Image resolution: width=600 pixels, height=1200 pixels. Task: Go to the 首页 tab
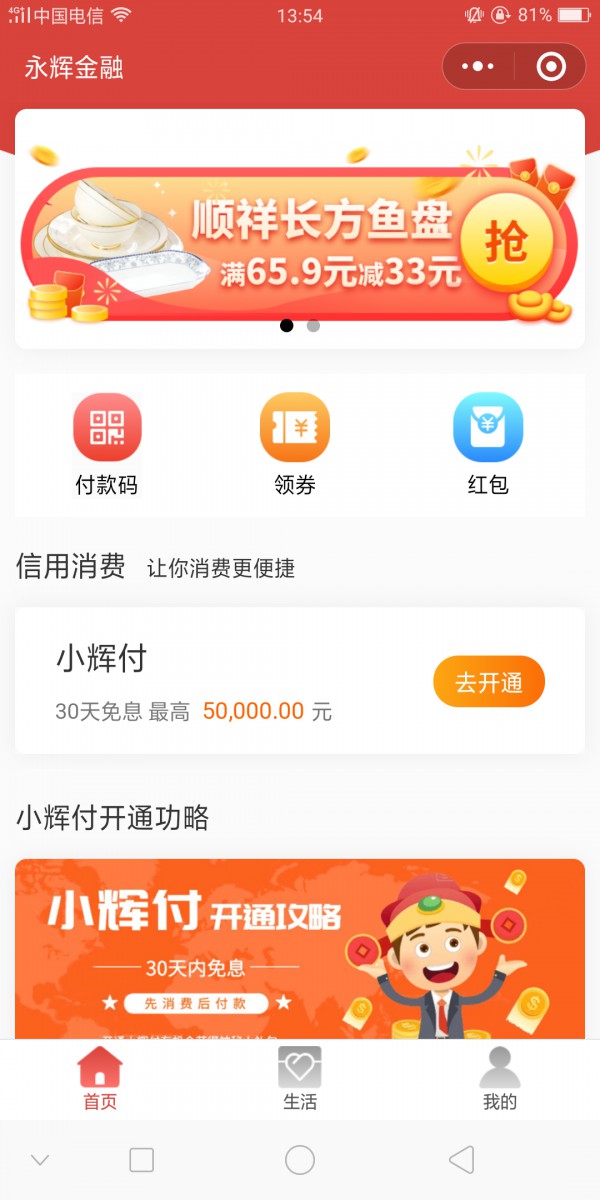click(x=100, y=1080)
